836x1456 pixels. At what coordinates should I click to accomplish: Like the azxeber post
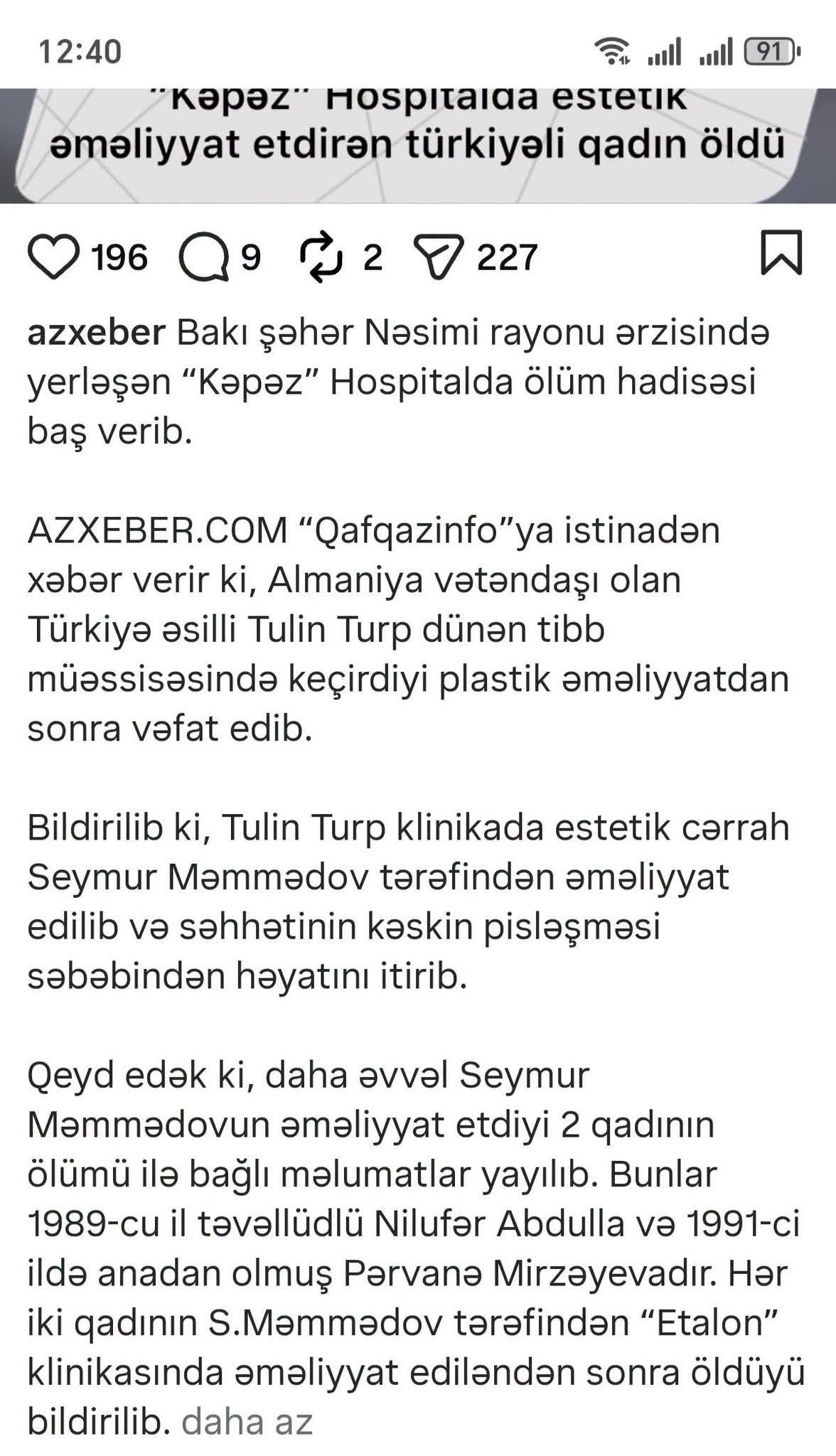(53, 257)
